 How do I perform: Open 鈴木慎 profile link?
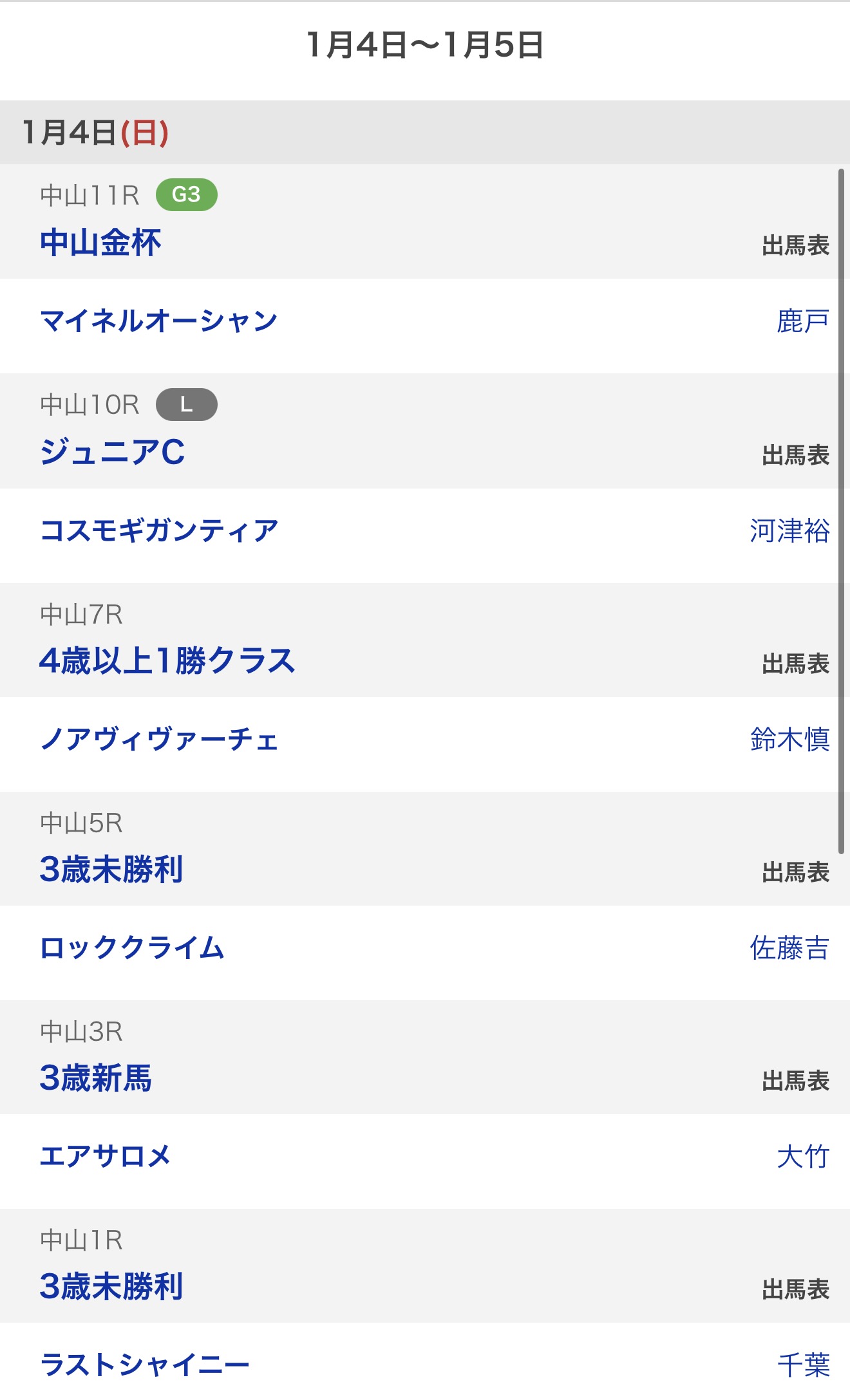789,740
